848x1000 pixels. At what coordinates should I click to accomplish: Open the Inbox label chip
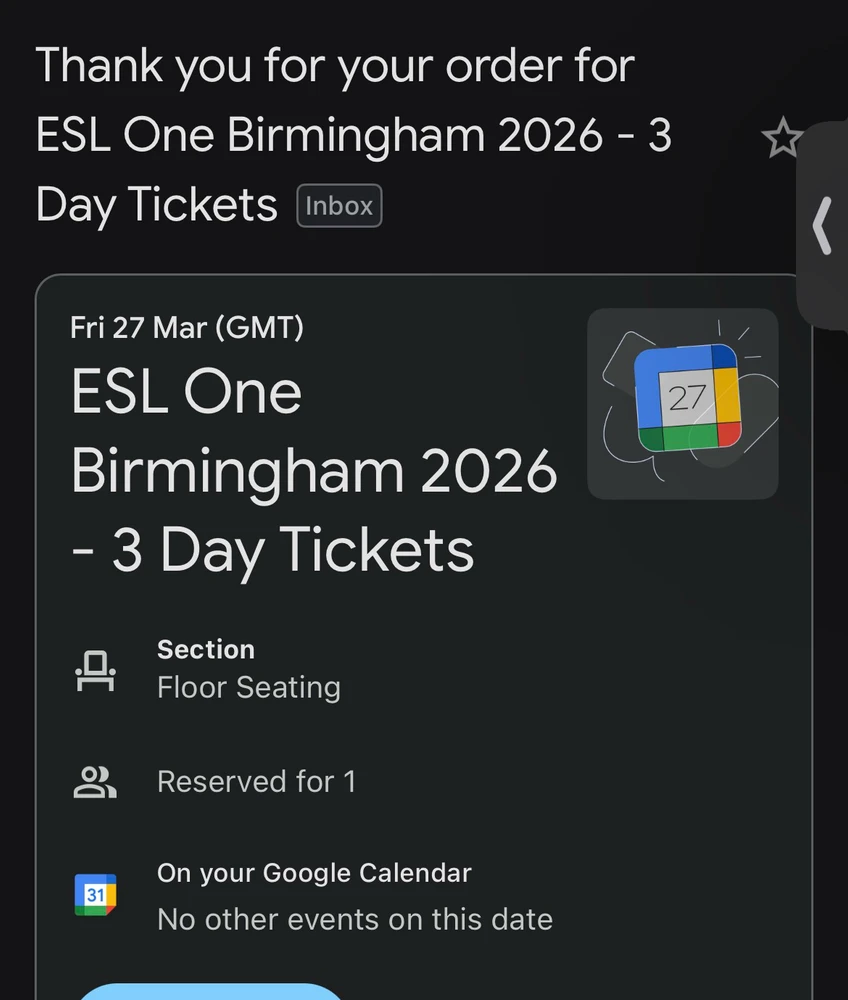339,206
